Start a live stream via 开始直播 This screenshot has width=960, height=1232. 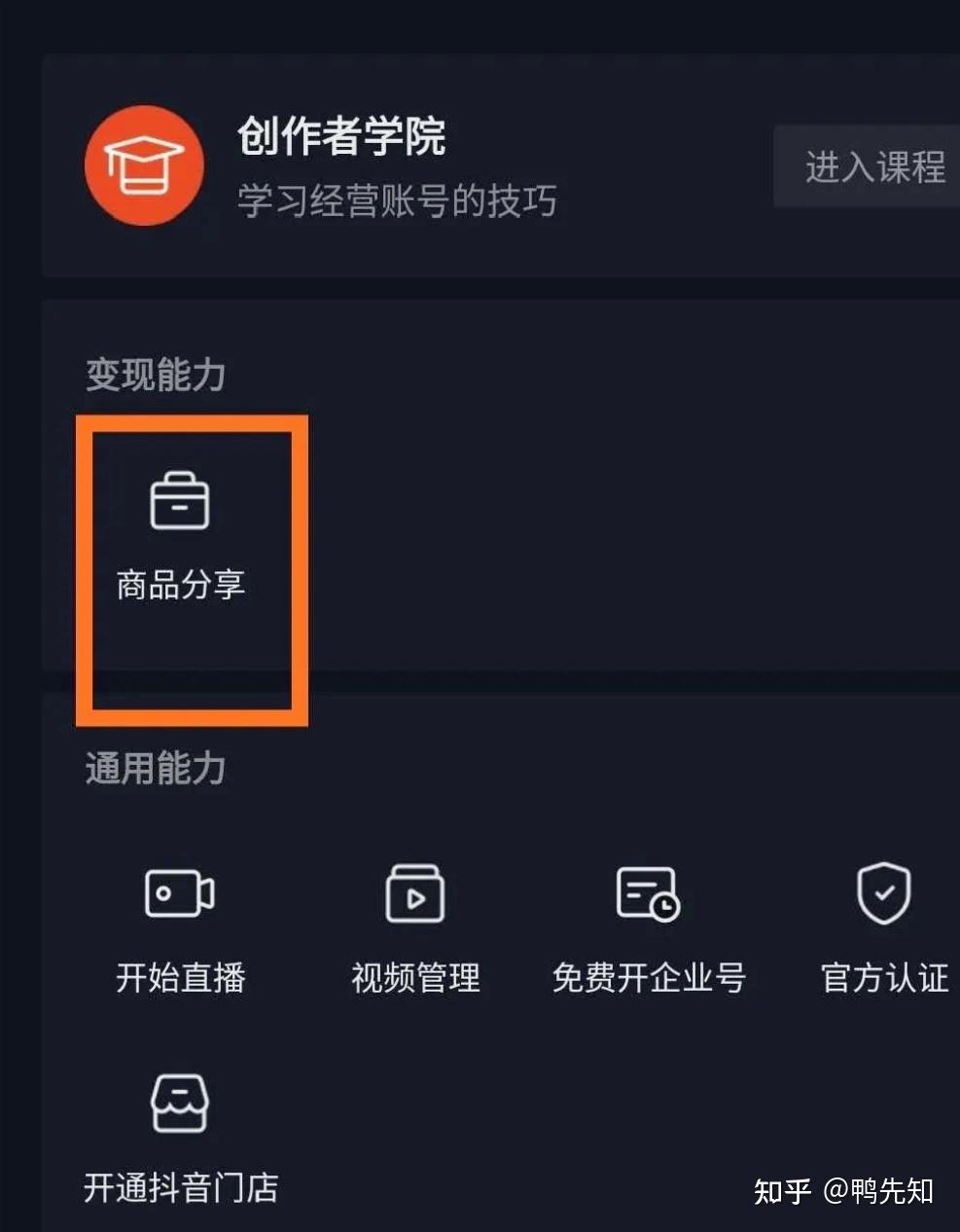click(x=180, y=924)
